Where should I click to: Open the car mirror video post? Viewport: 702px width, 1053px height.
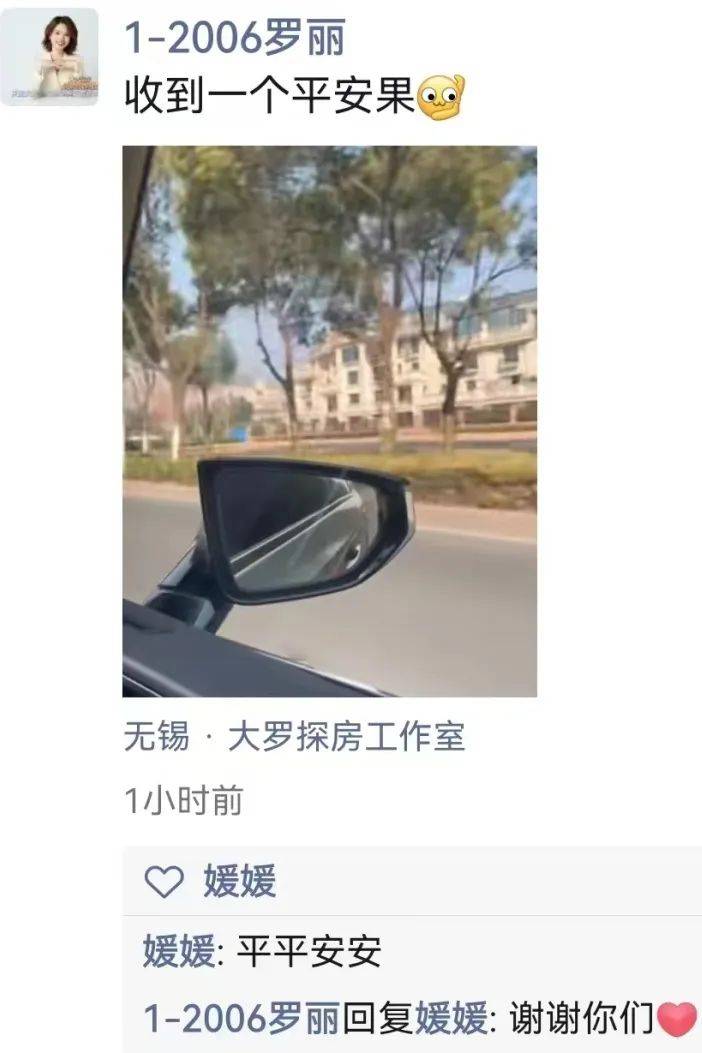coord(329,421)
